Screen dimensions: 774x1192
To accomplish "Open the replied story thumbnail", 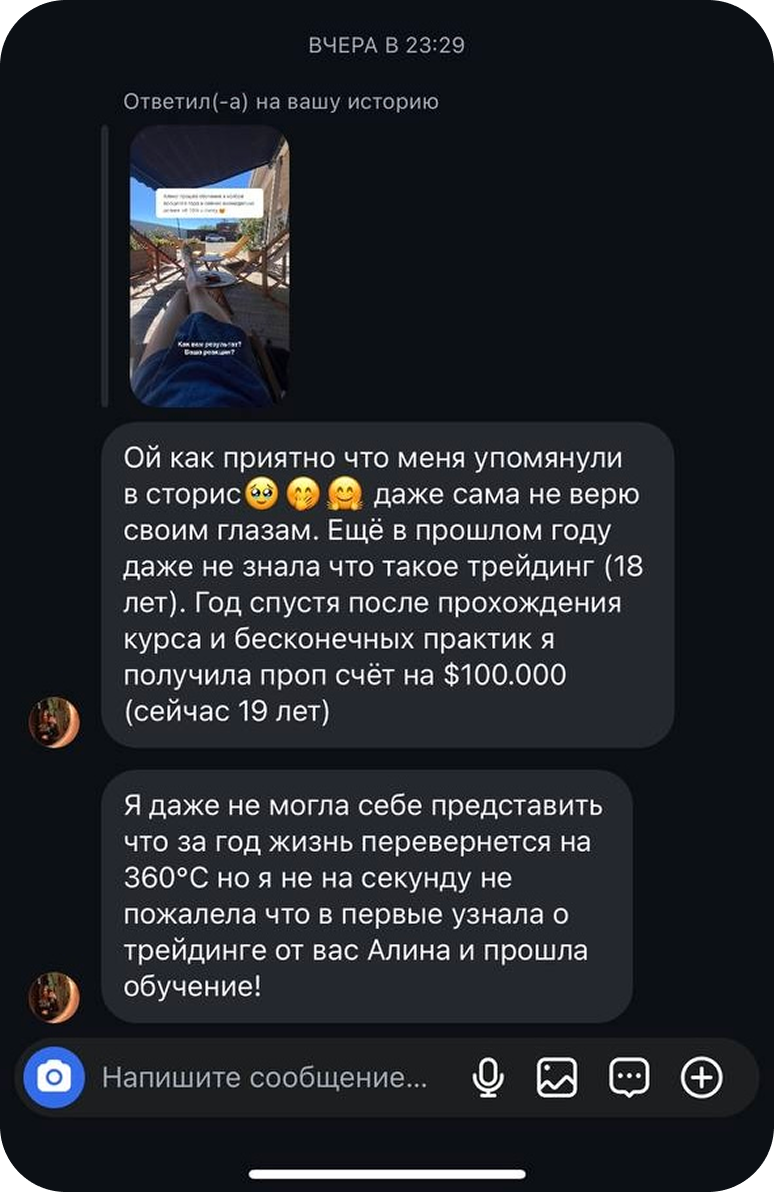I will (x=209, y=265).
